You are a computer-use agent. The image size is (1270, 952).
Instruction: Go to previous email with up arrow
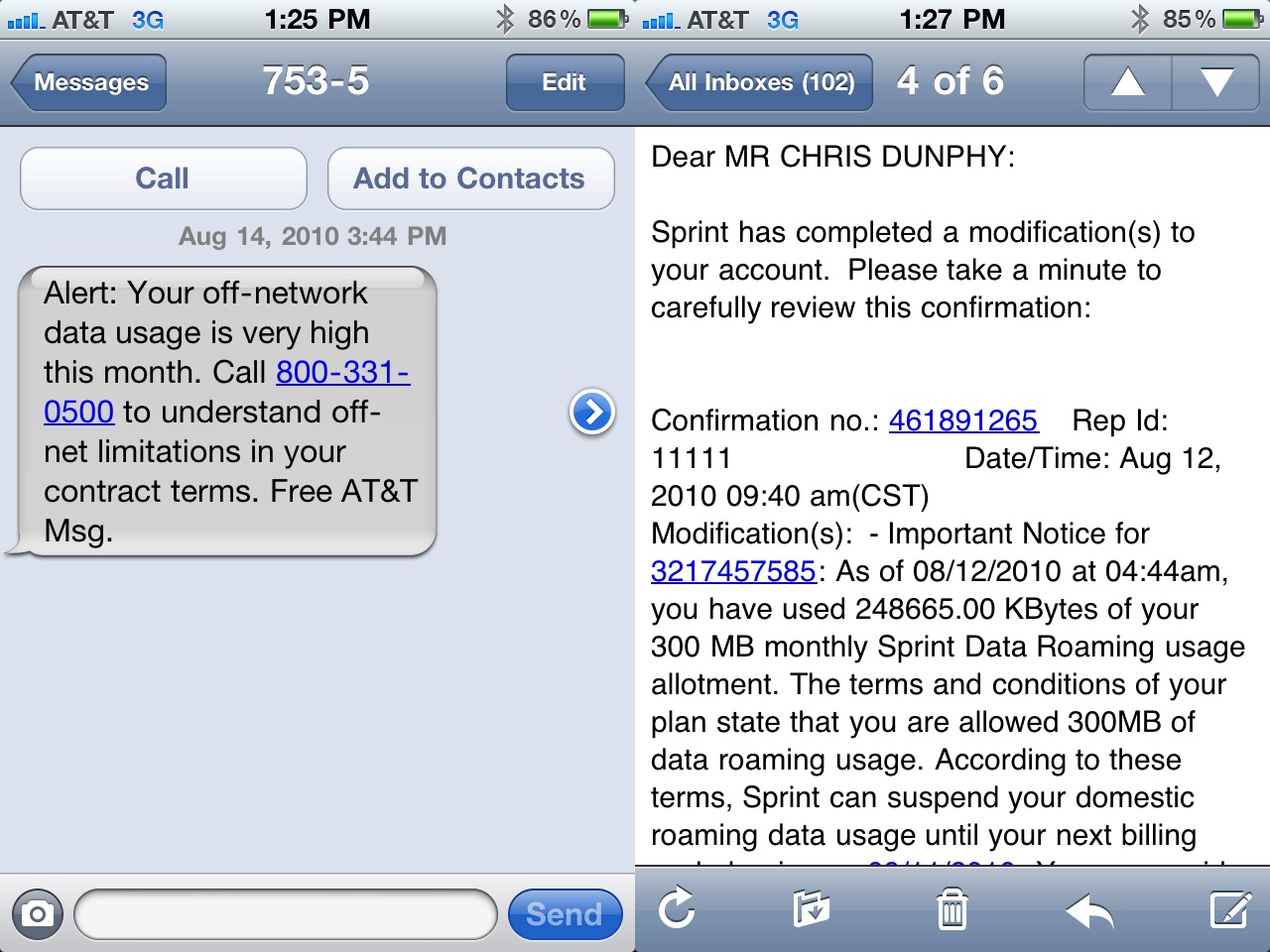coord(1128,82)
